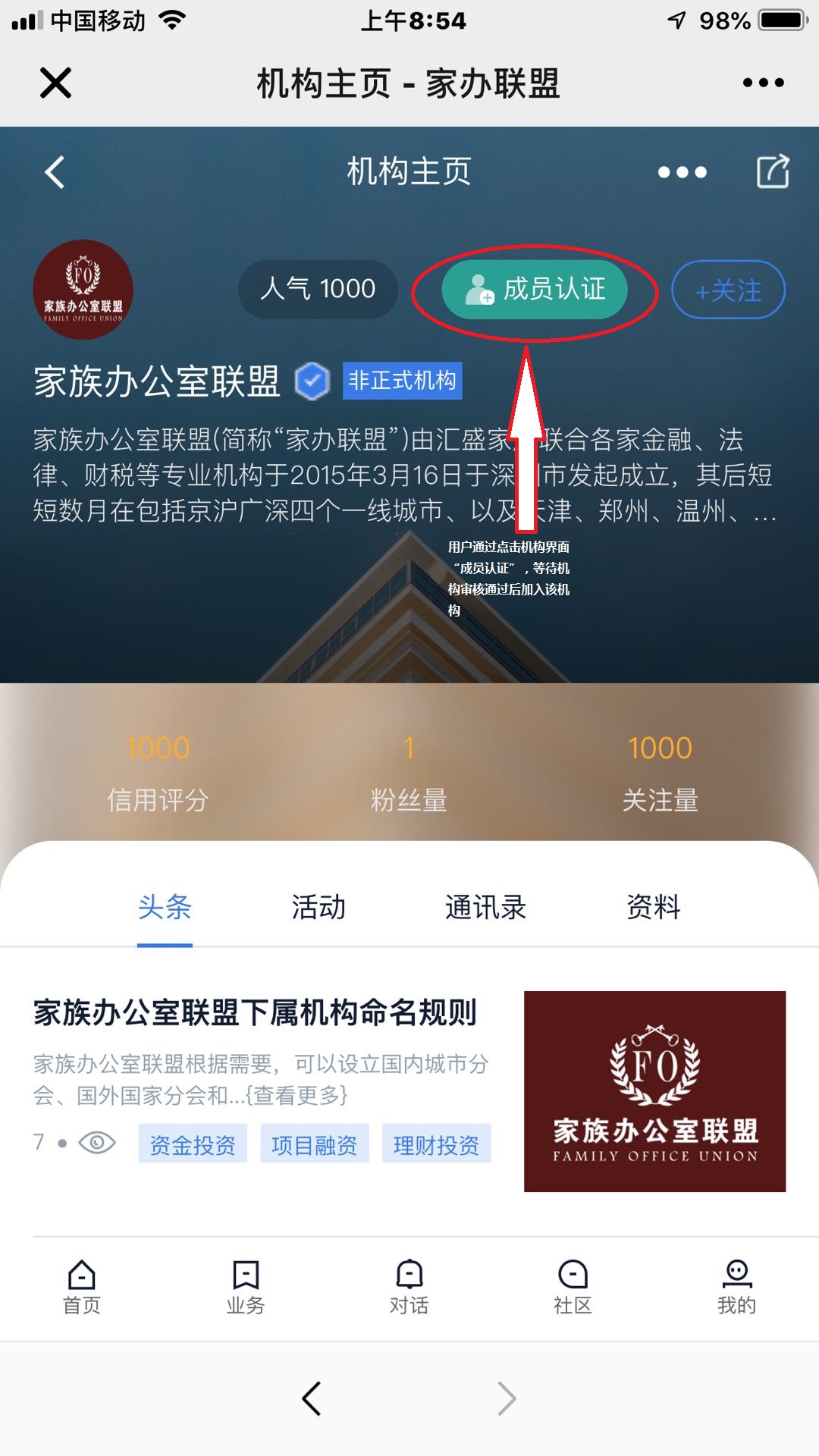Switch to the 活动 tab

(318, 907)
